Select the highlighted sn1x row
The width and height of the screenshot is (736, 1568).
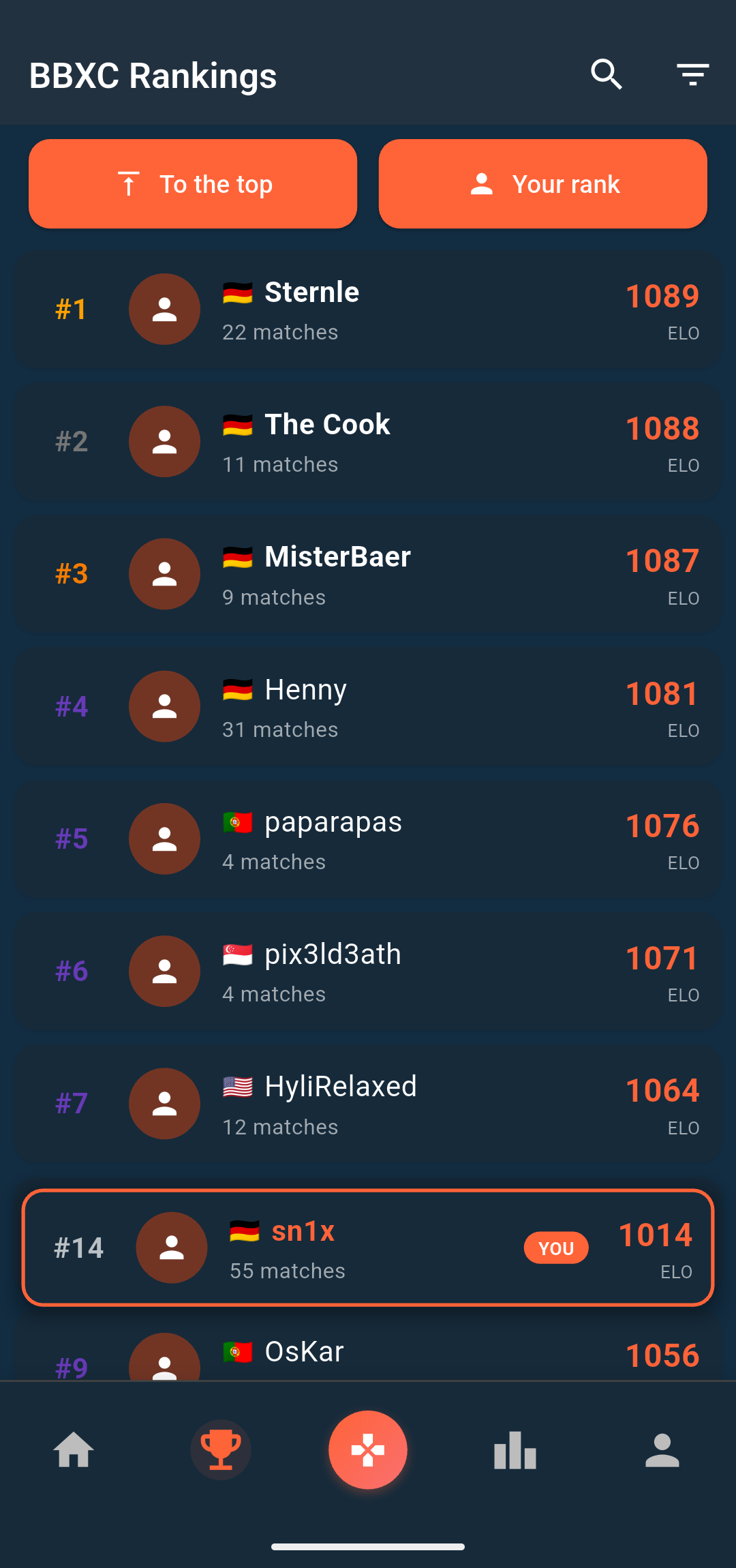(368, 1248)
